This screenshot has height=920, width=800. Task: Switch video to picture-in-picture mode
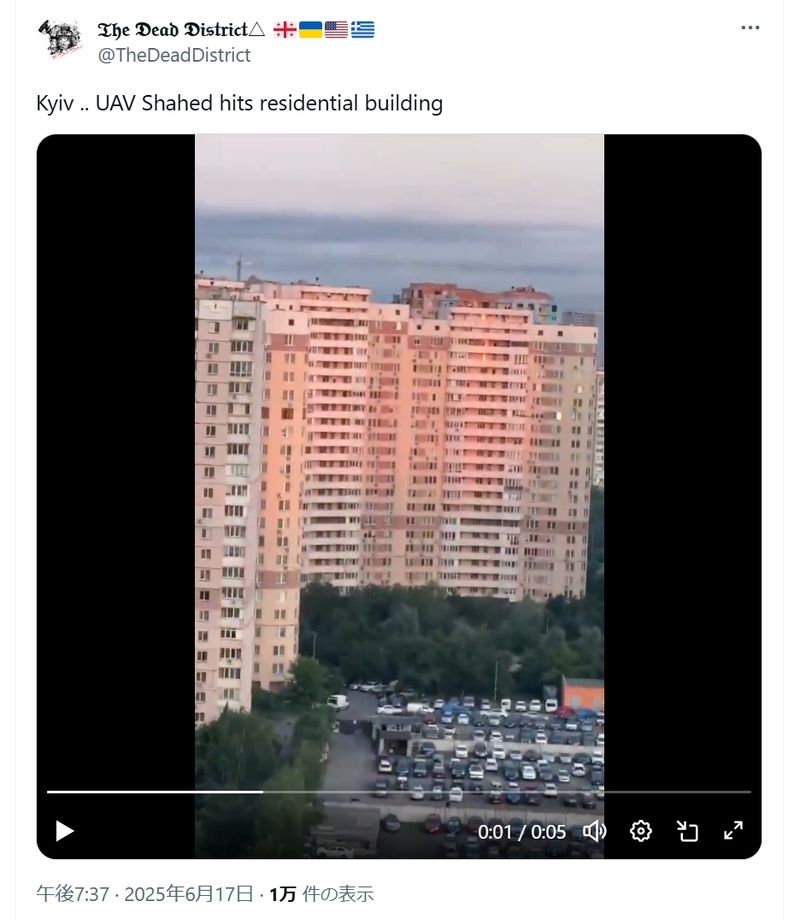[x=687, y=831]
